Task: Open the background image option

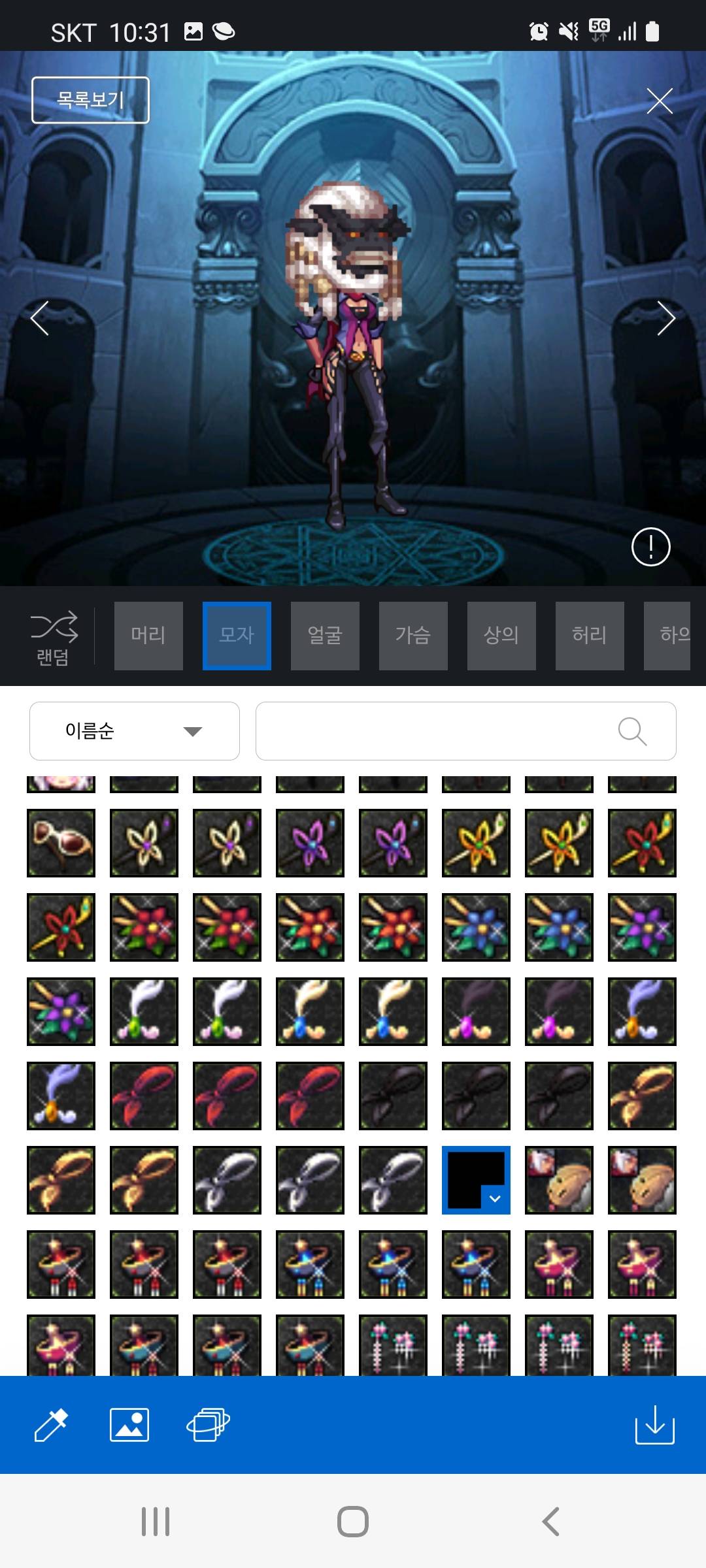Action: click(x=129, y=1424)
